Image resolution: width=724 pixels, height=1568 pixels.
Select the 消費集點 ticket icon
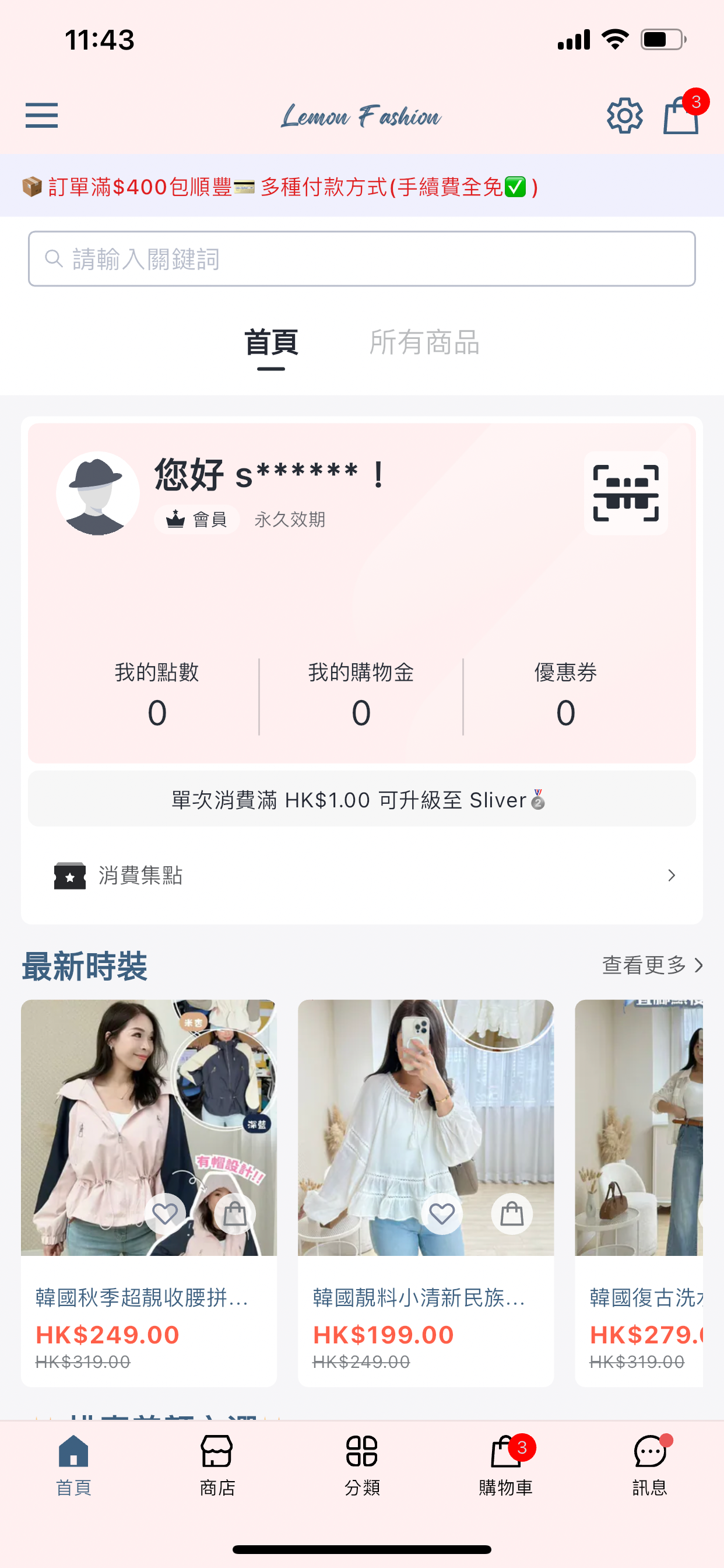coord(70,876)
